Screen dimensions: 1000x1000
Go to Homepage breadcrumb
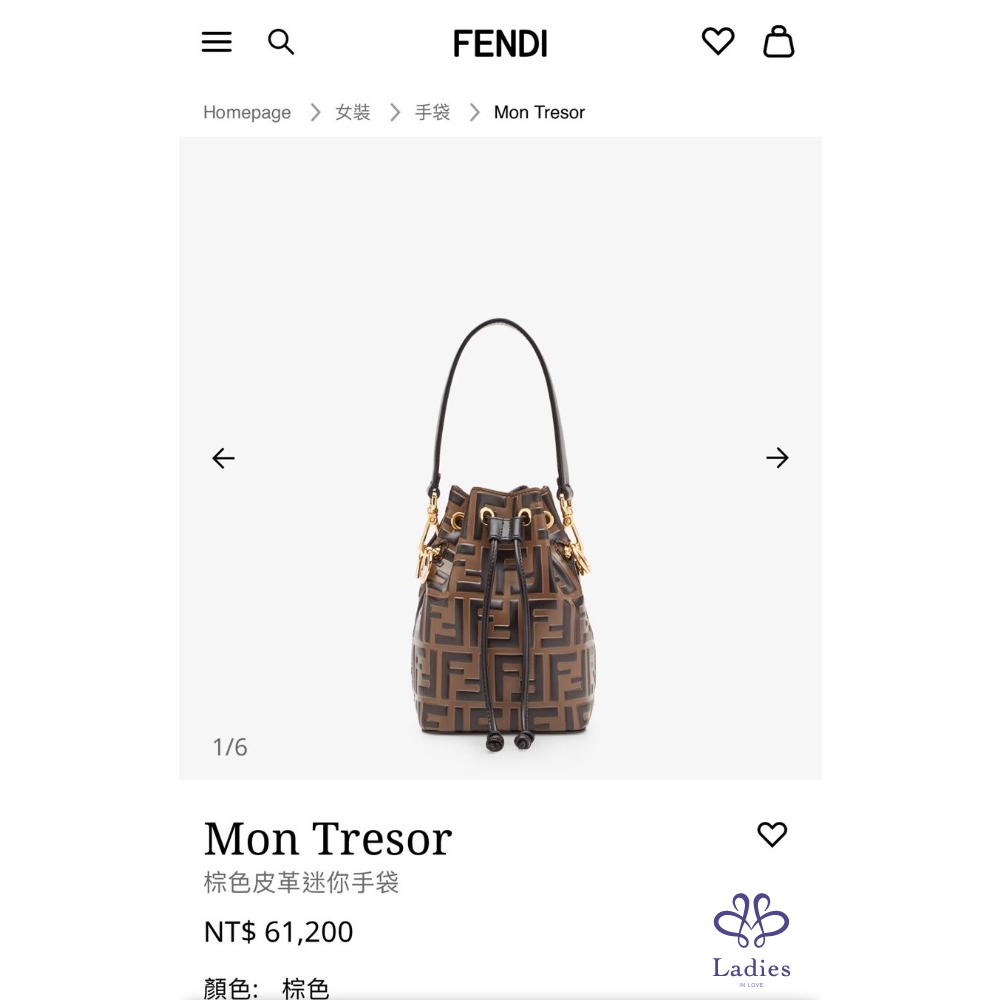pyautogui.click(x=247, y=113)
